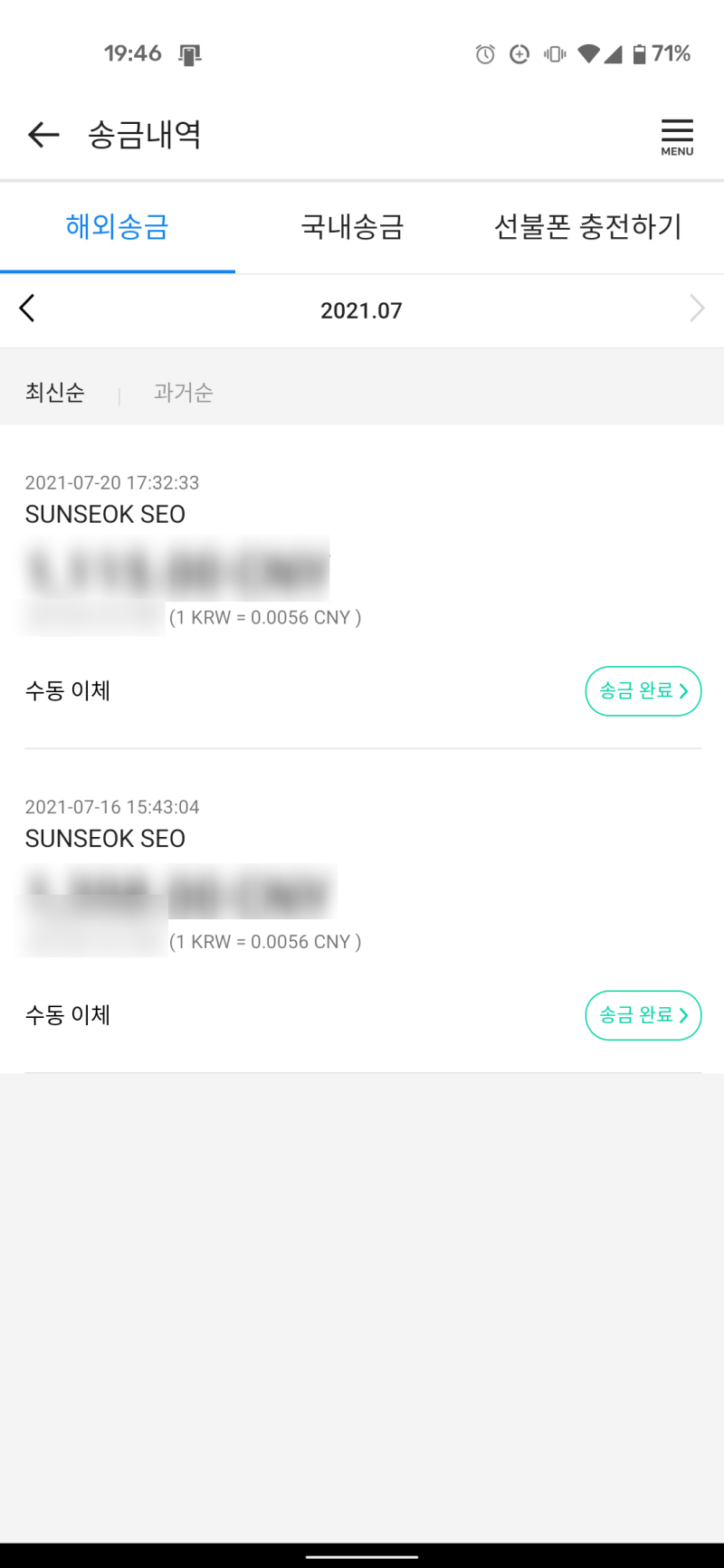Go to previous month with left chevron
This screenshot has height=1568, width=724.
(27, 308)
